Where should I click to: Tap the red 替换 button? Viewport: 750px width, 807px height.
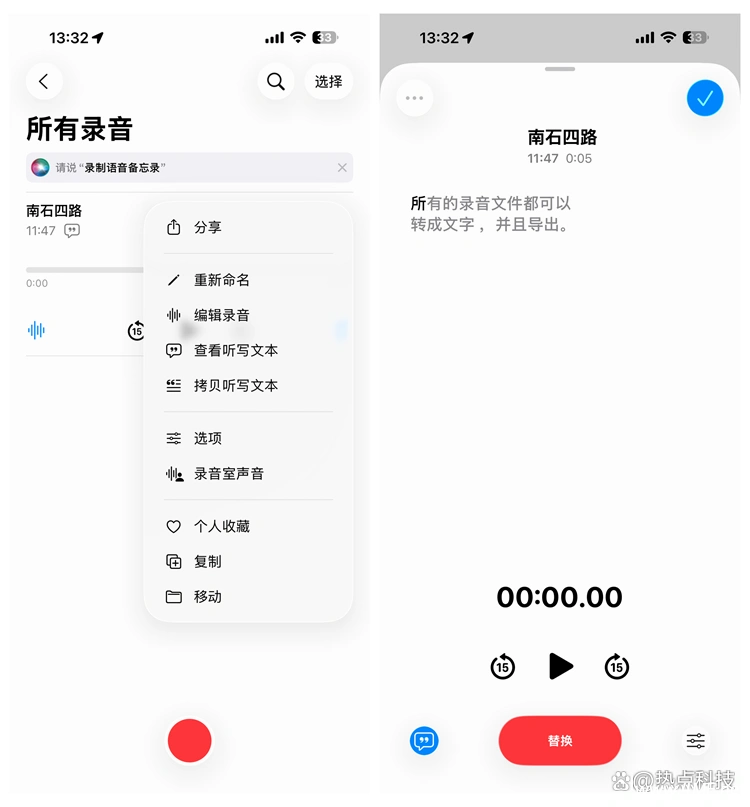pos(560,741)
